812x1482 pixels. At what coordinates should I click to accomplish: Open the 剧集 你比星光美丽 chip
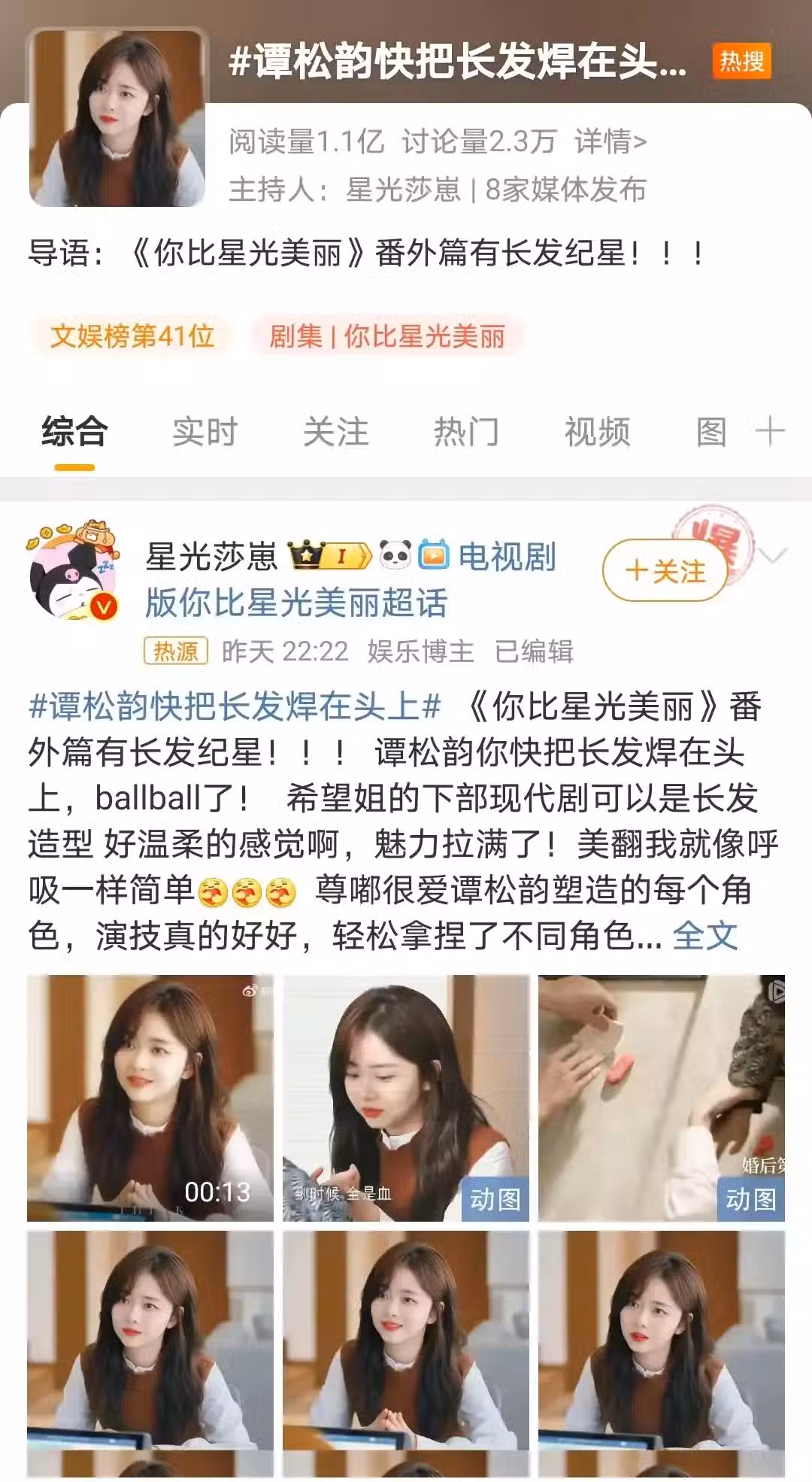pos(386,336)
